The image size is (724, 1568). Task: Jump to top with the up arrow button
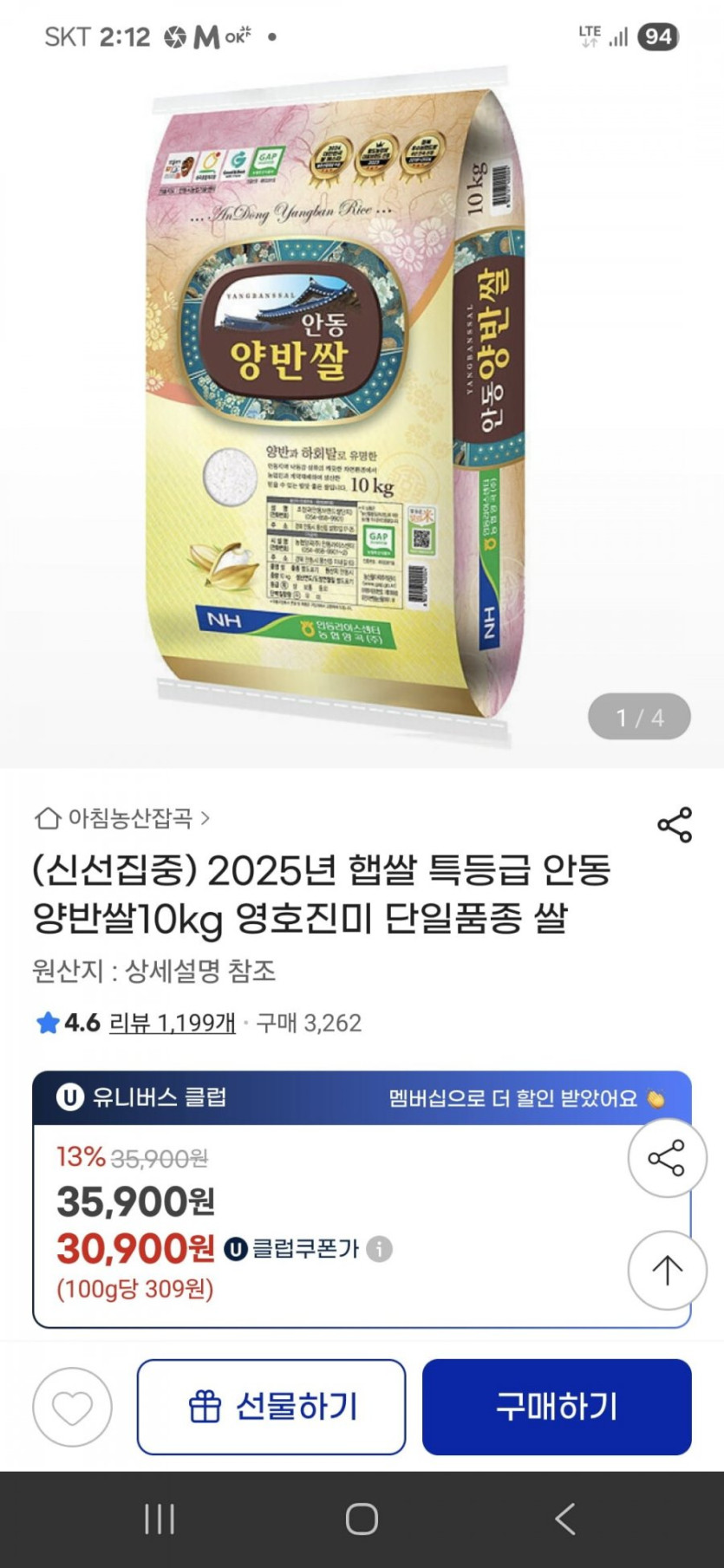(x=667, y=1270)
